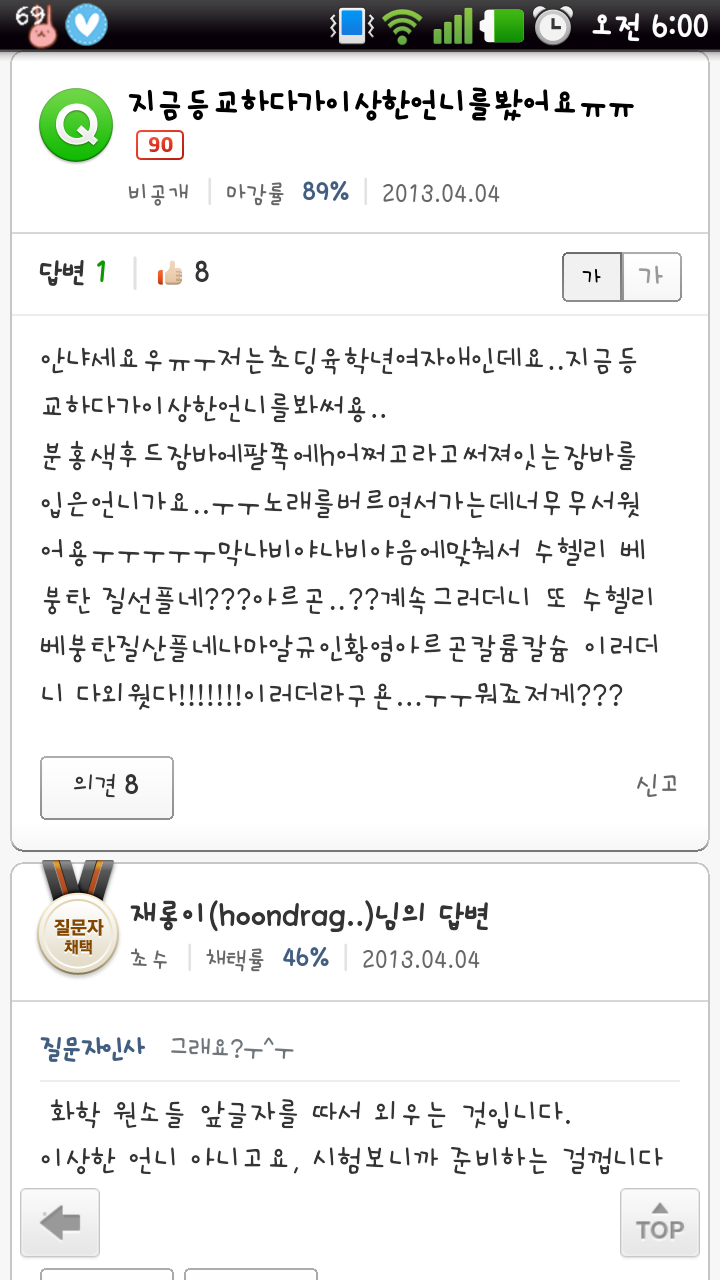
Task: Select the larger font size 가 button
Action: (651, 277)
